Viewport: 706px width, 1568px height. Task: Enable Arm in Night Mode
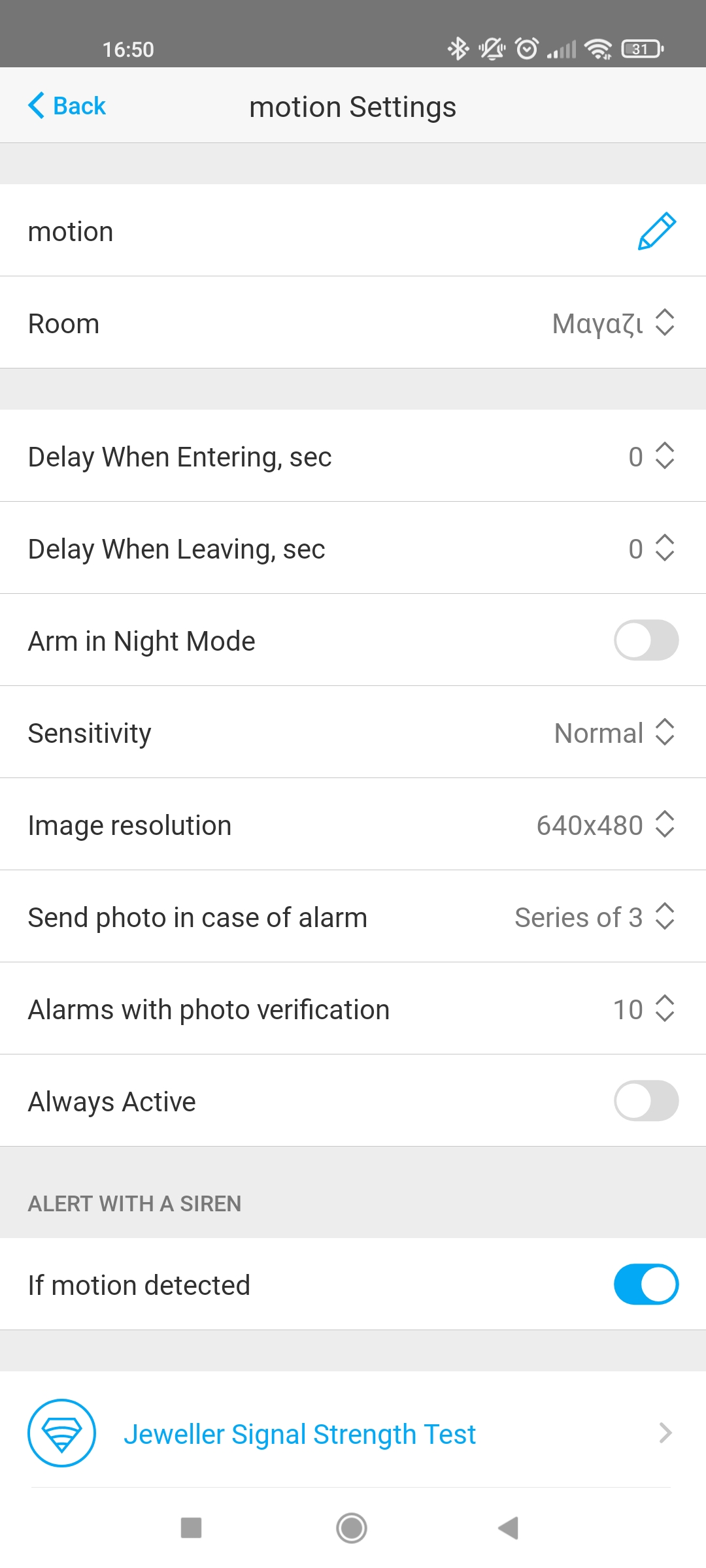(645, 640)
